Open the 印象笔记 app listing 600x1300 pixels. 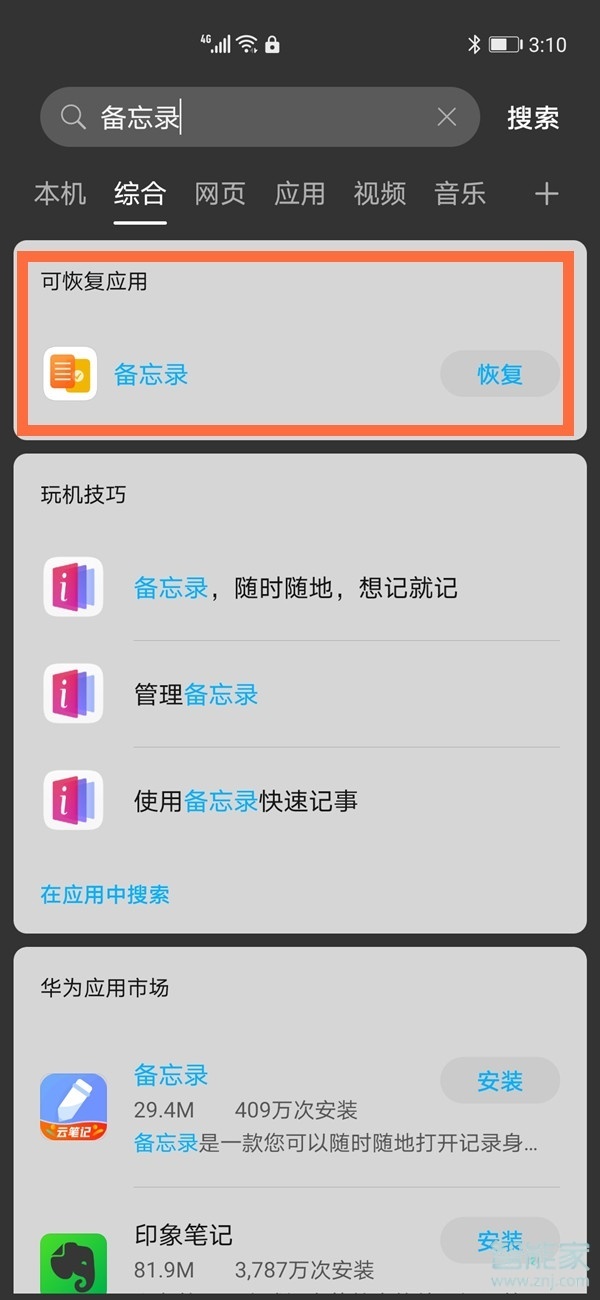click(x=184, y=1235)
